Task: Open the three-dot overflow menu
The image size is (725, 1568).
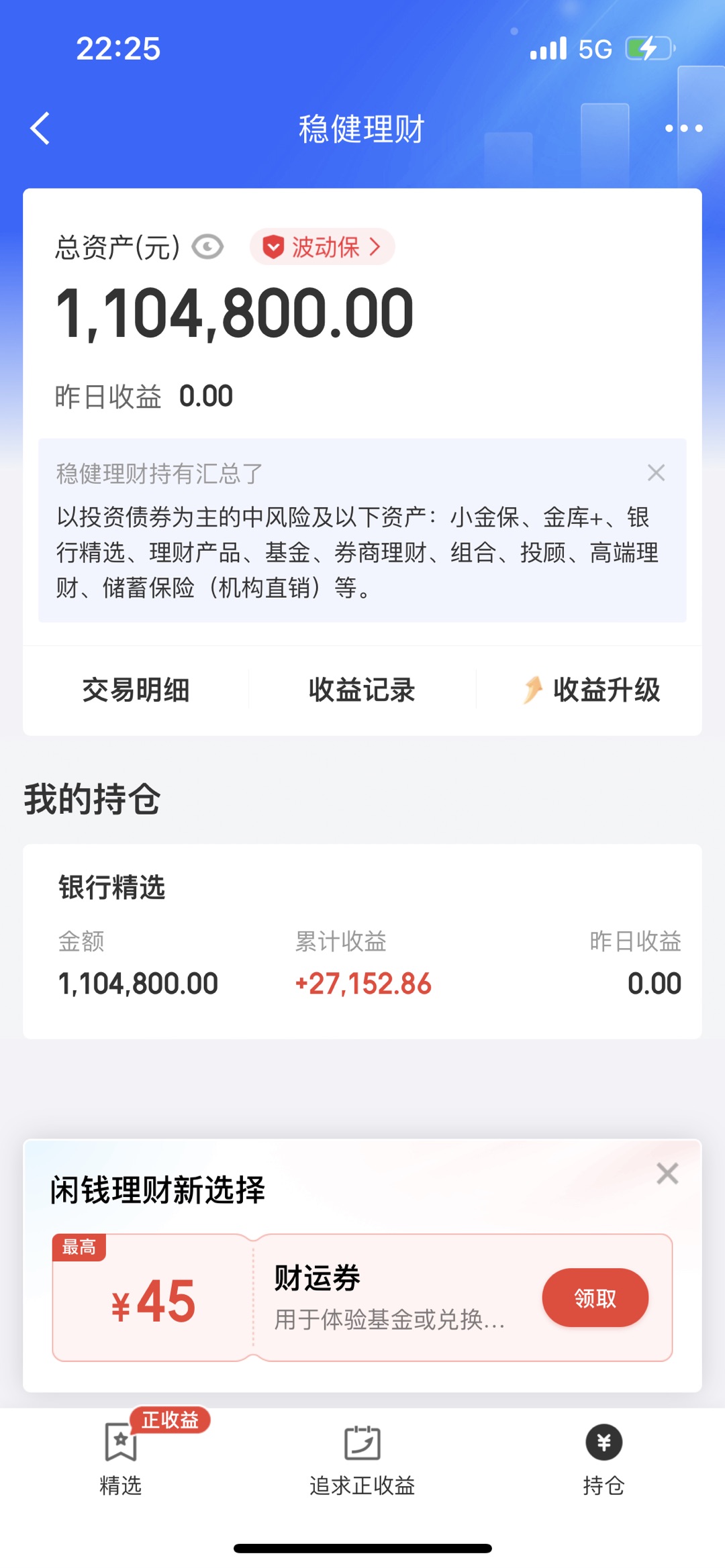Action: [683, 128]
